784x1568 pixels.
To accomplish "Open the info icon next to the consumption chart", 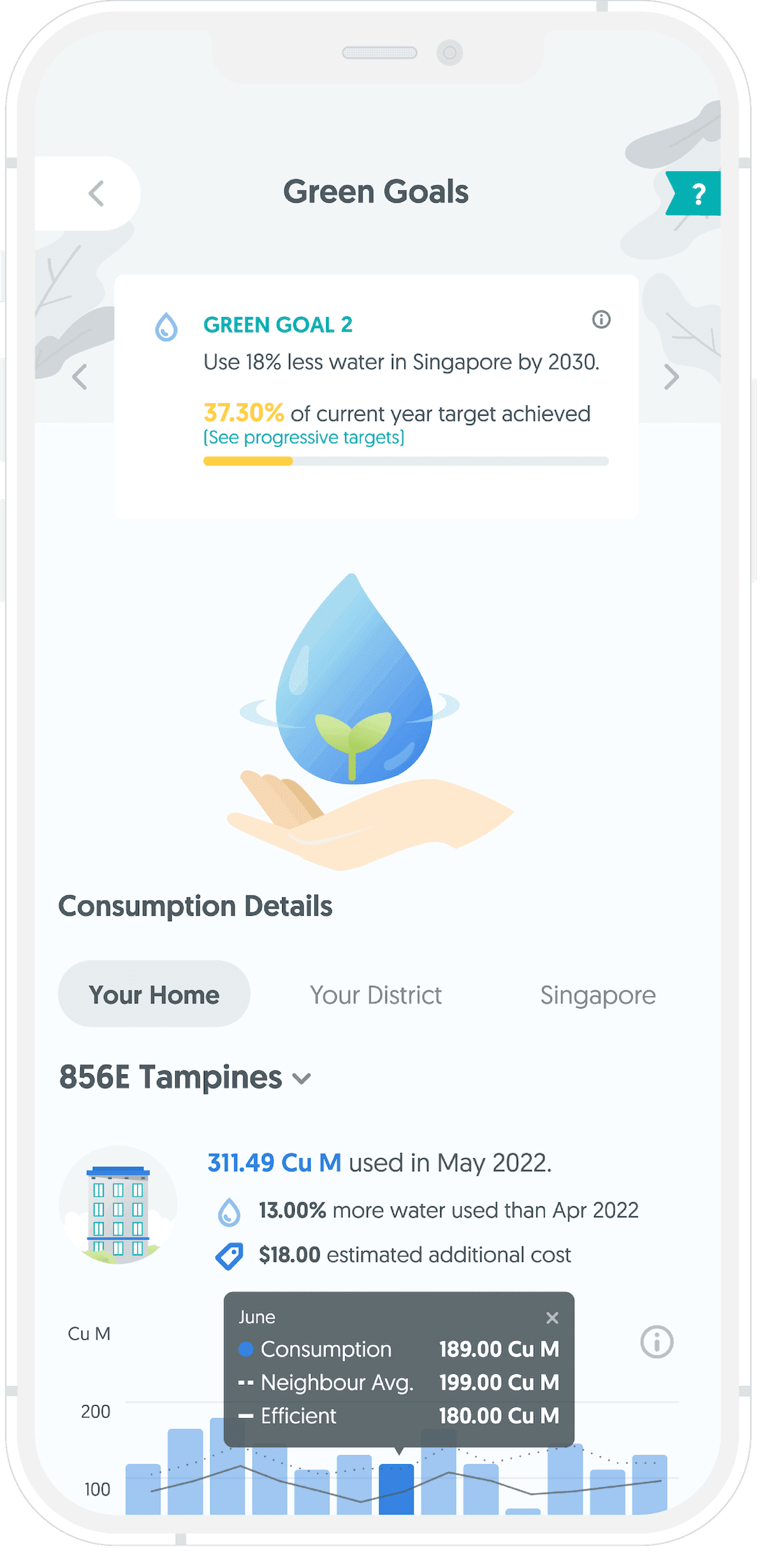I will pos(656,1341).
